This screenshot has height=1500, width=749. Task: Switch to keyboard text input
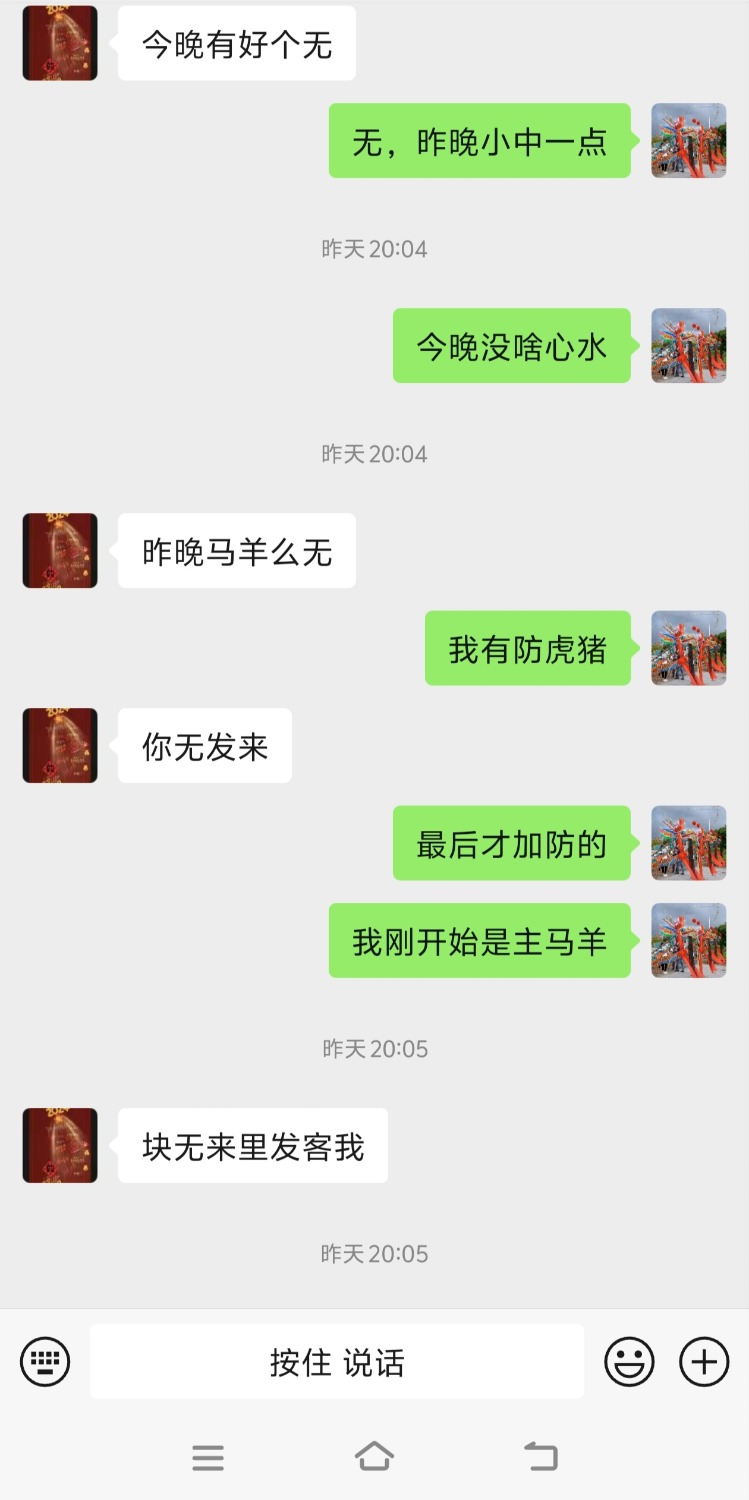[x=45, y=1361]
